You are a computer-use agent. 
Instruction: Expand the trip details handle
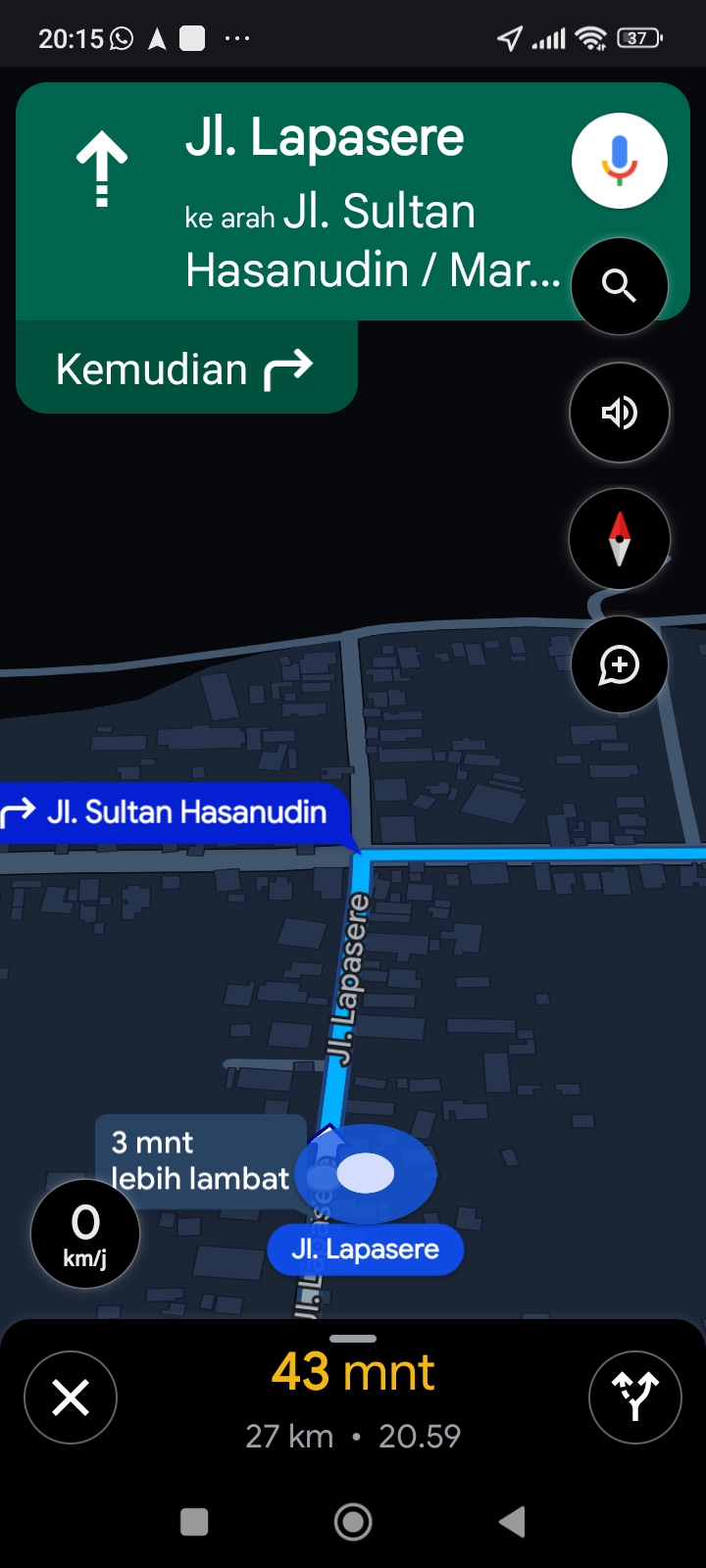tap(353, 1339)
